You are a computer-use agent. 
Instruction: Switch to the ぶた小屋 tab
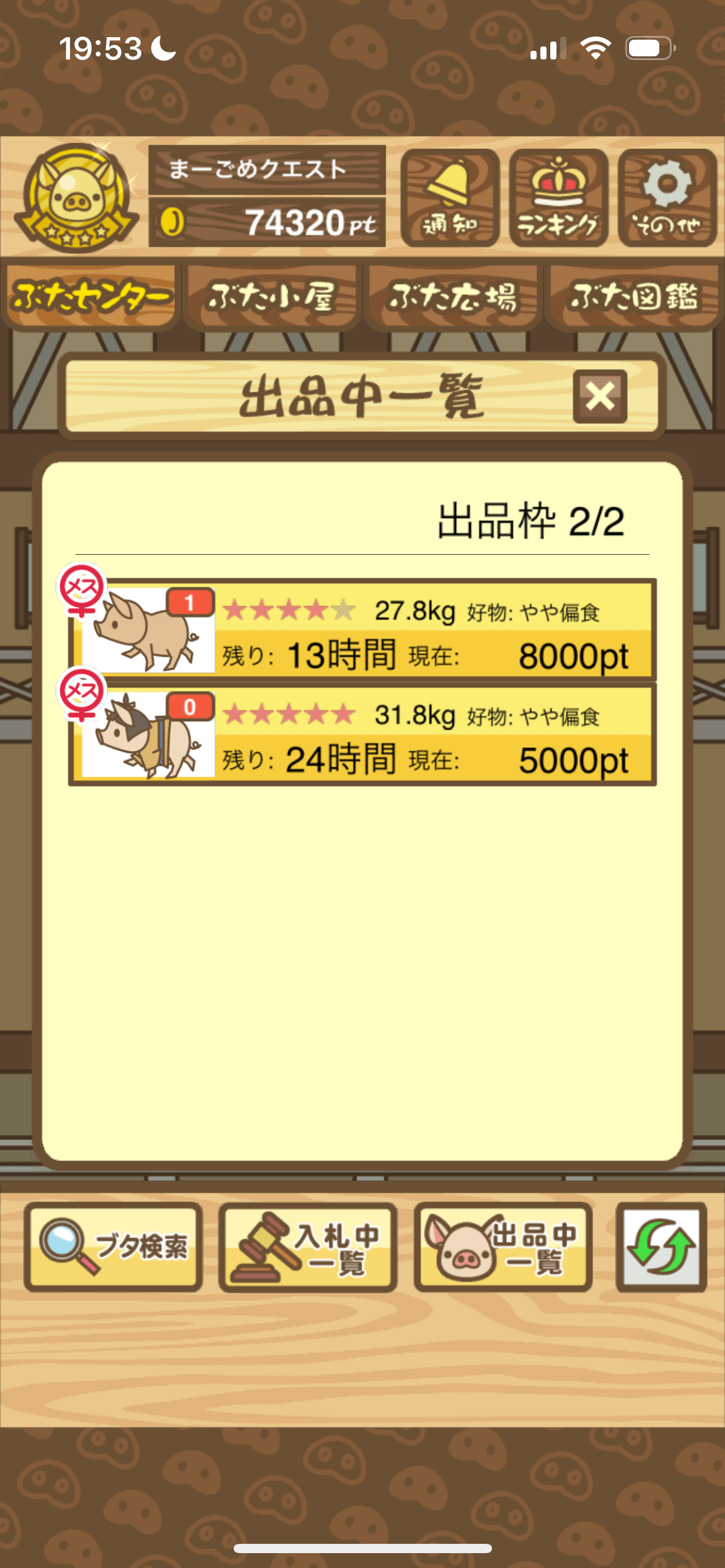point(272,297)
